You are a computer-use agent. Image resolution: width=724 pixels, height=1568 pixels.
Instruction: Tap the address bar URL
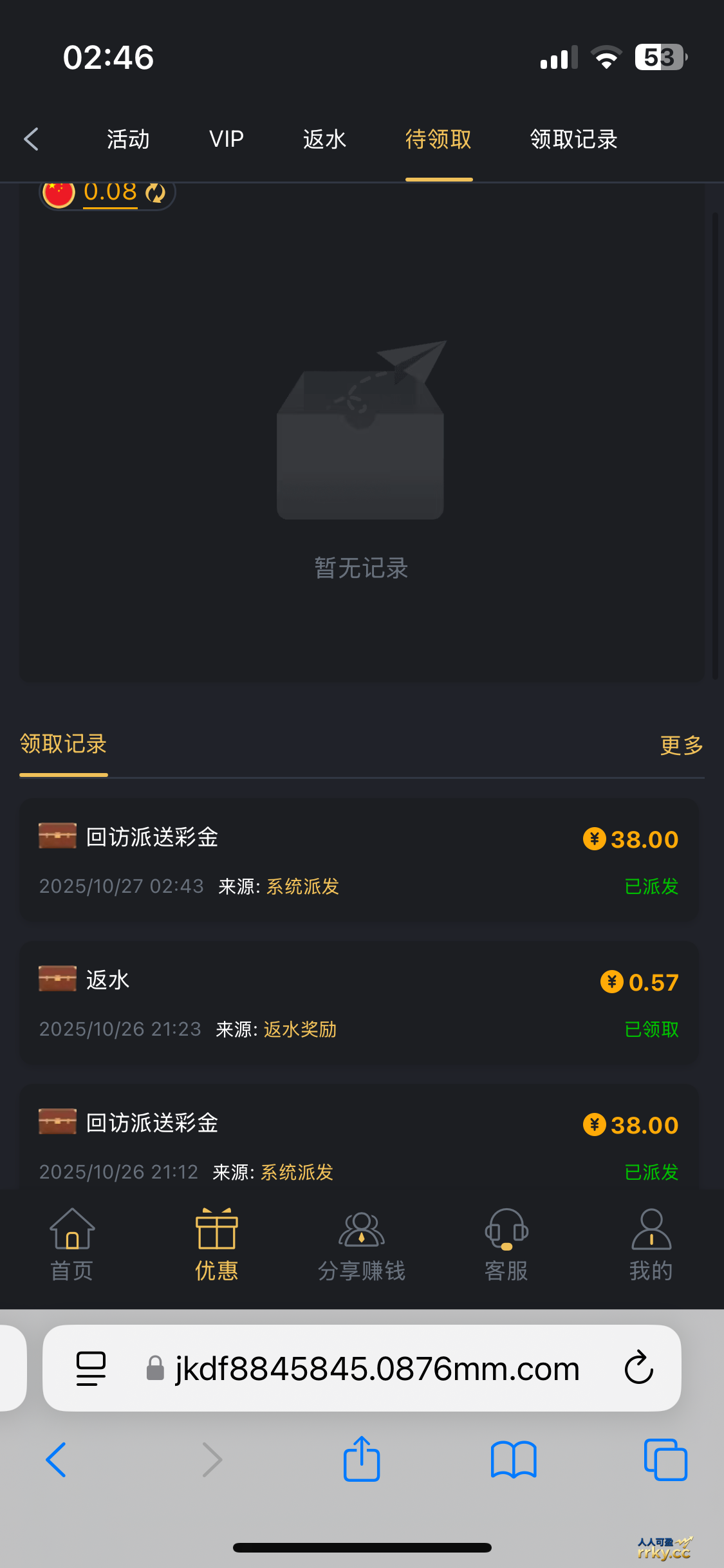[377, 1368]
